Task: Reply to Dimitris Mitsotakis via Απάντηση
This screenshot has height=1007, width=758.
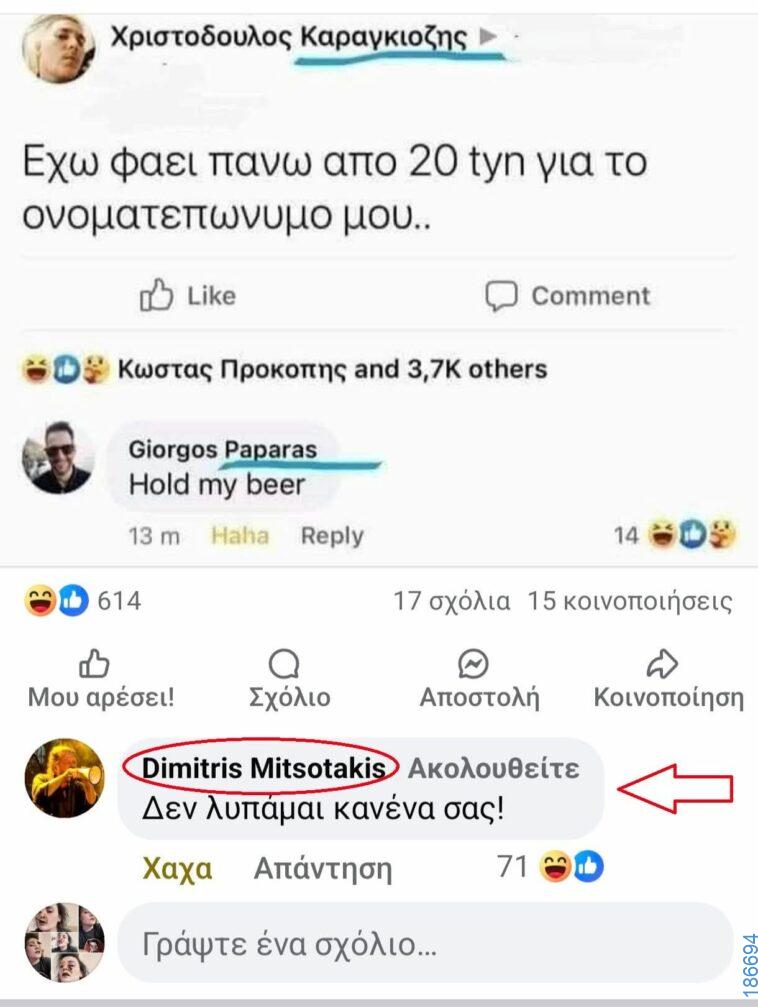Action: (x=322, y=867)
